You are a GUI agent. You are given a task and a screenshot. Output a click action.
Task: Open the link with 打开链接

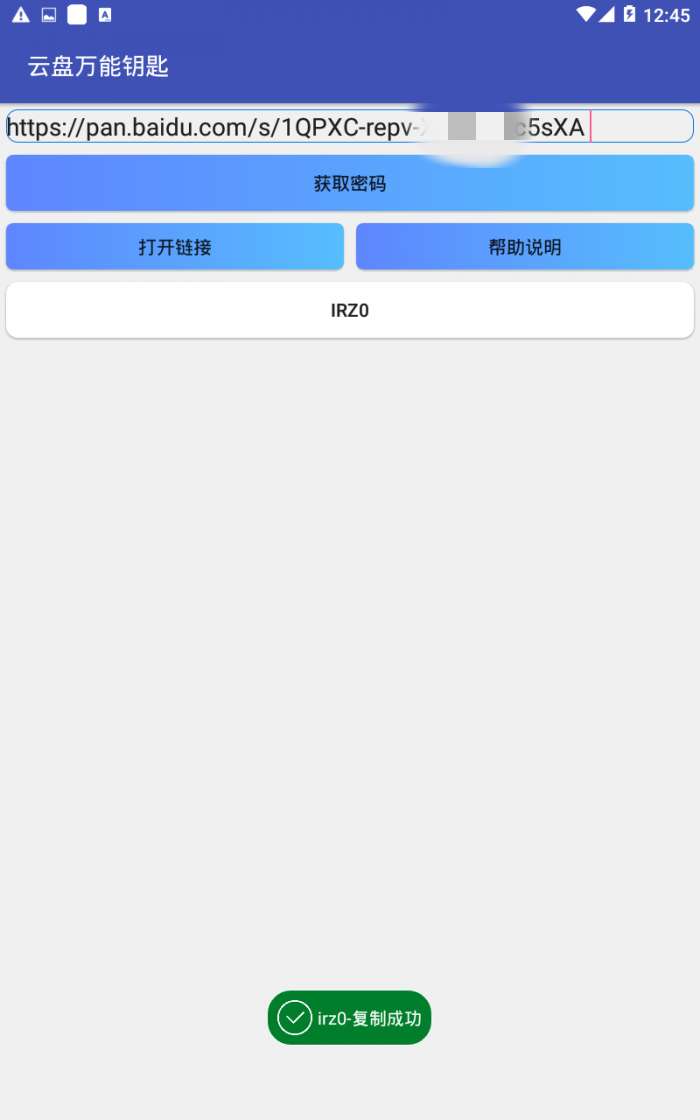(x=175, y=247)
